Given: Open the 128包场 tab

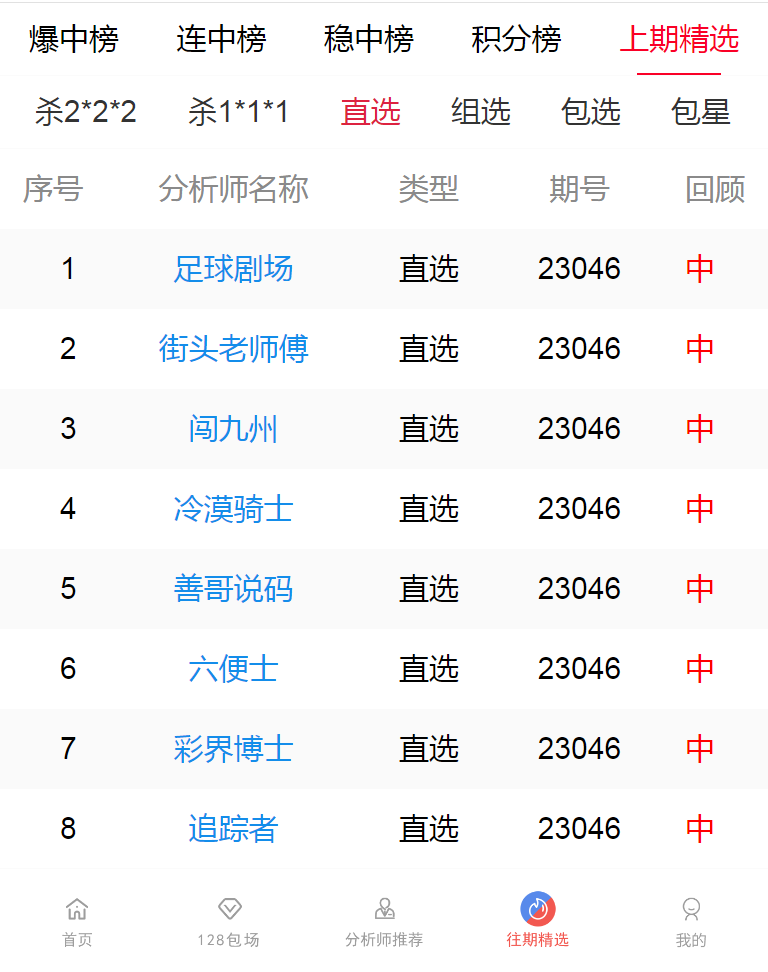Looking at the screenshot, I should coord(229,922).
